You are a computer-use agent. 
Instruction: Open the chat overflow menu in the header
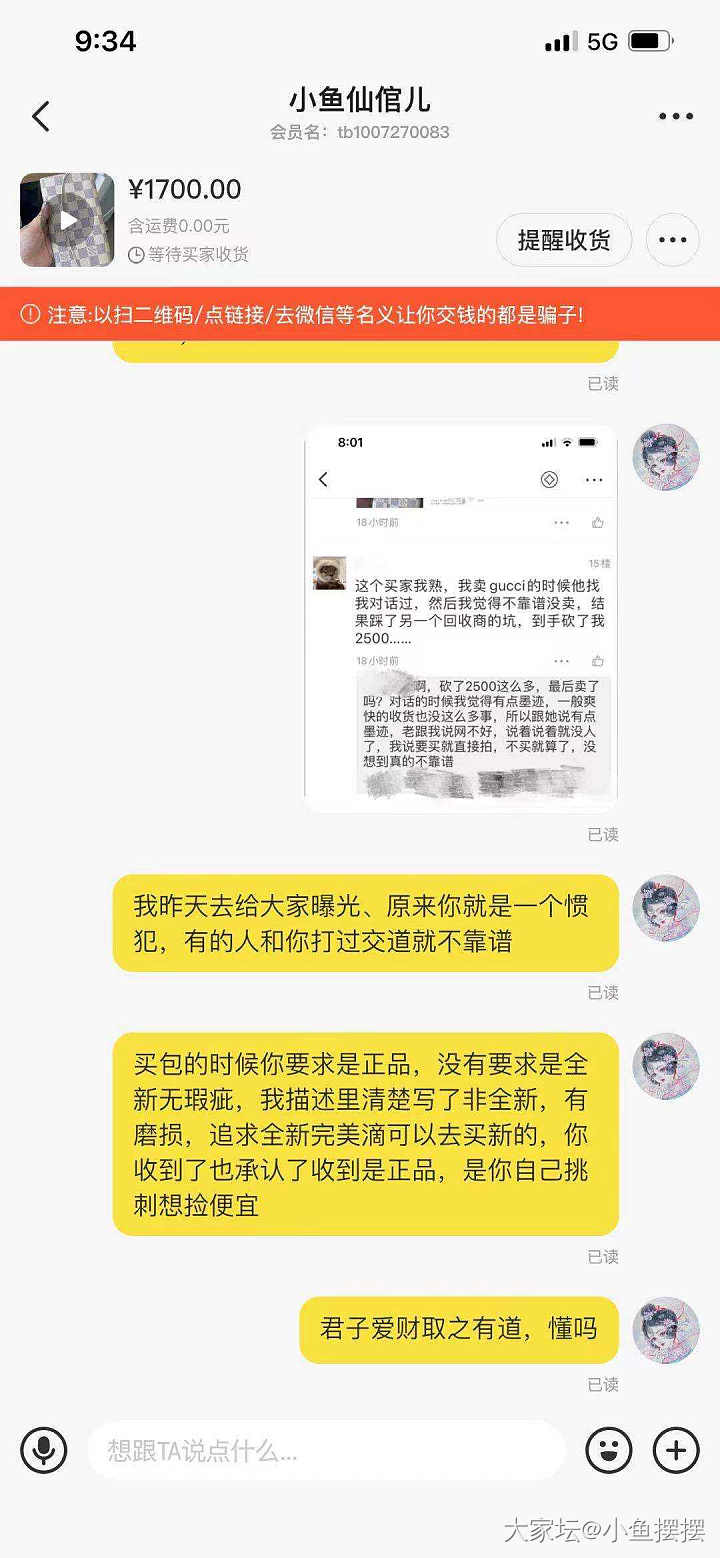(676, 117)
